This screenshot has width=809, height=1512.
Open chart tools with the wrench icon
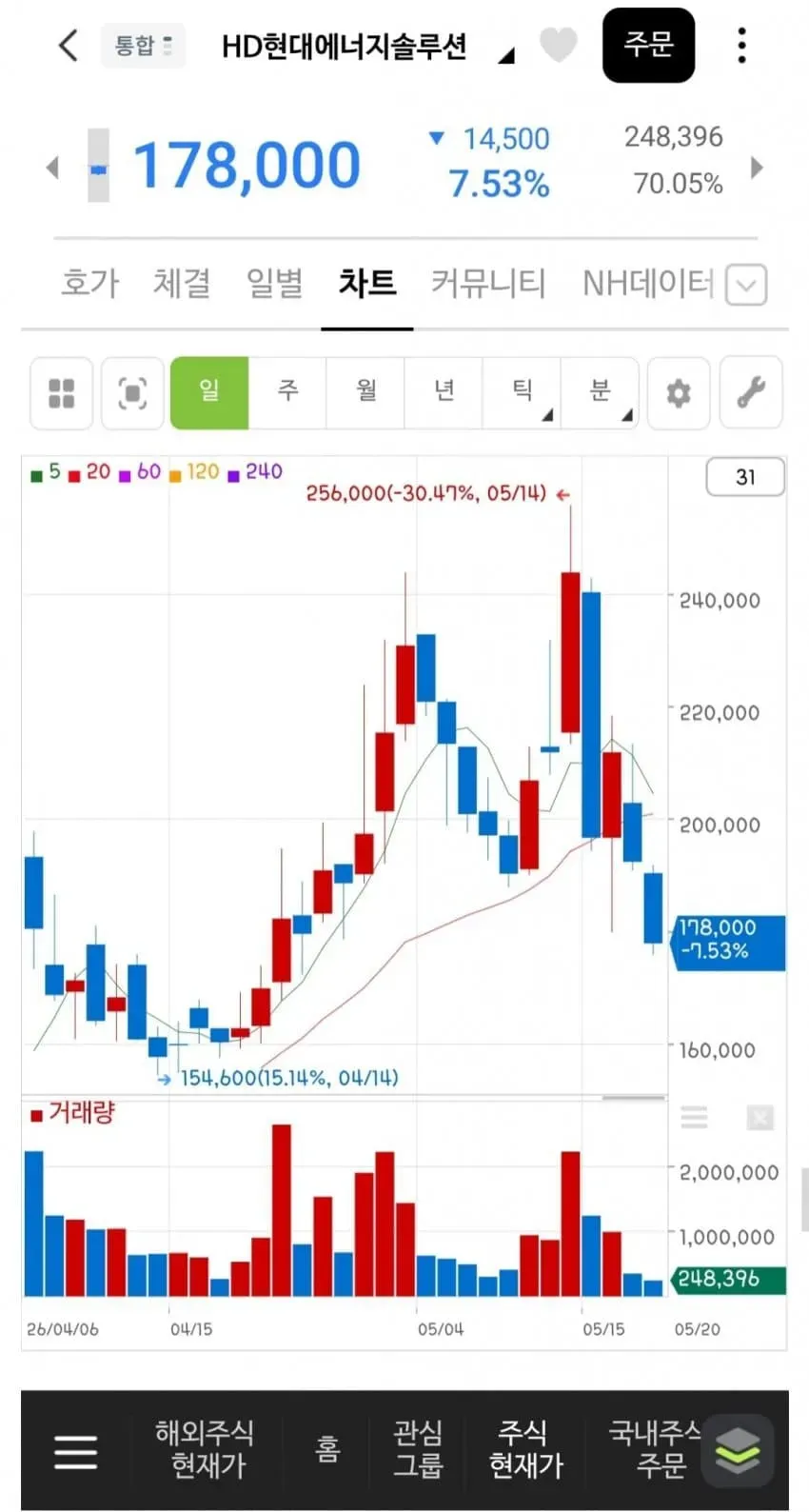751,392
